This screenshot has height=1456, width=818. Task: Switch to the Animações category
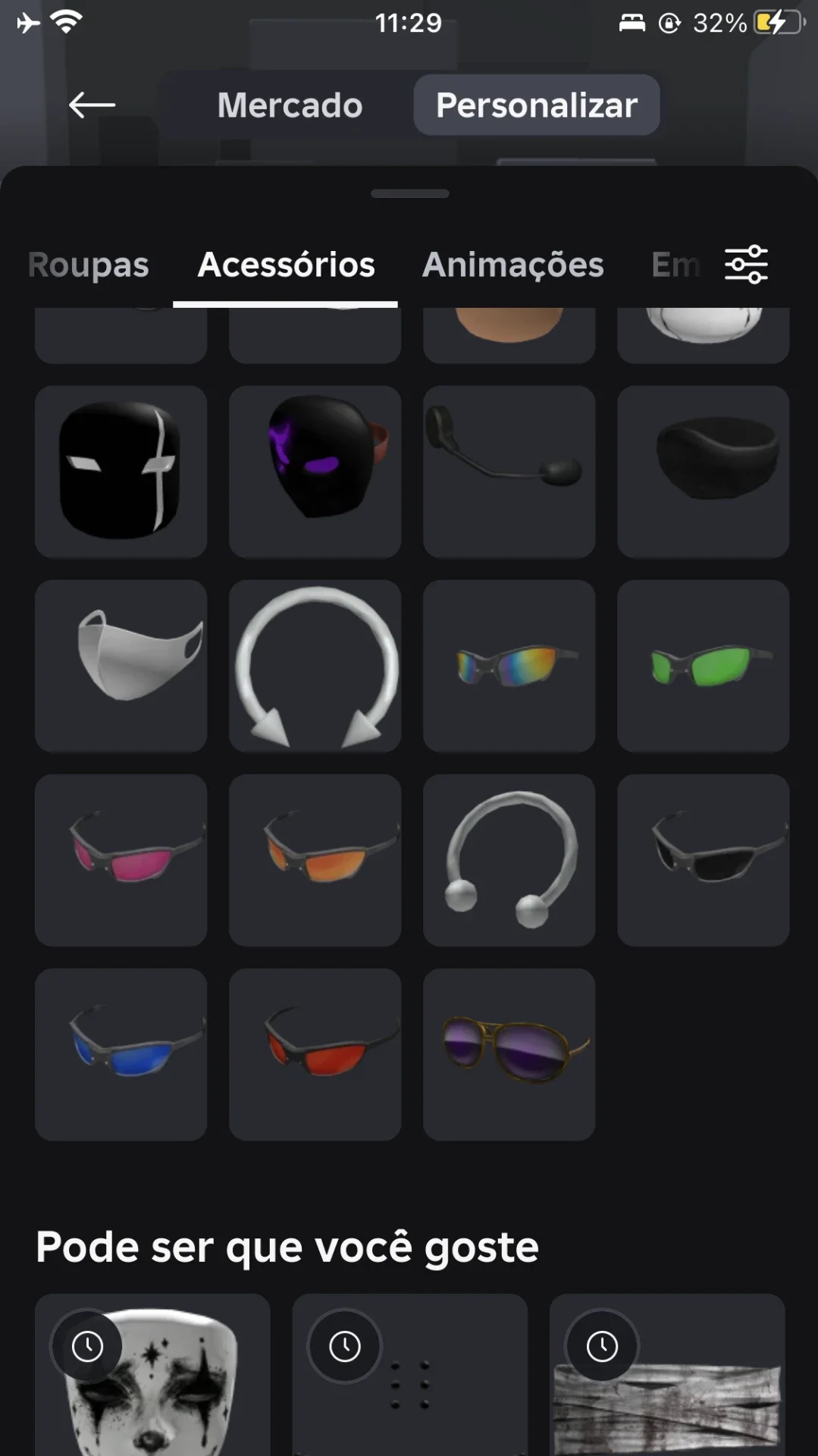coord(513,265)
